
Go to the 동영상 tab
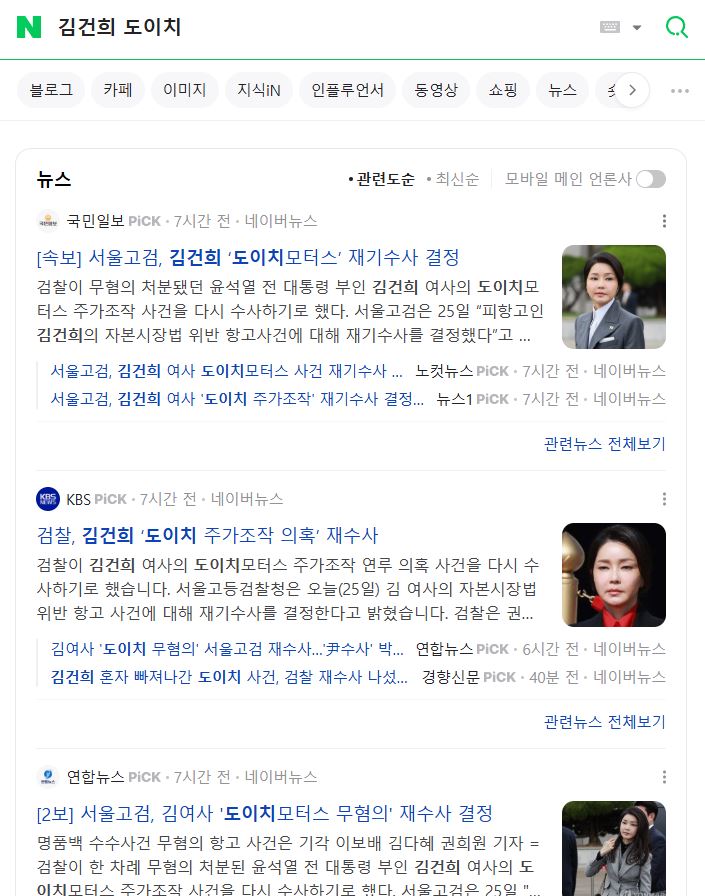coord(436,90)
